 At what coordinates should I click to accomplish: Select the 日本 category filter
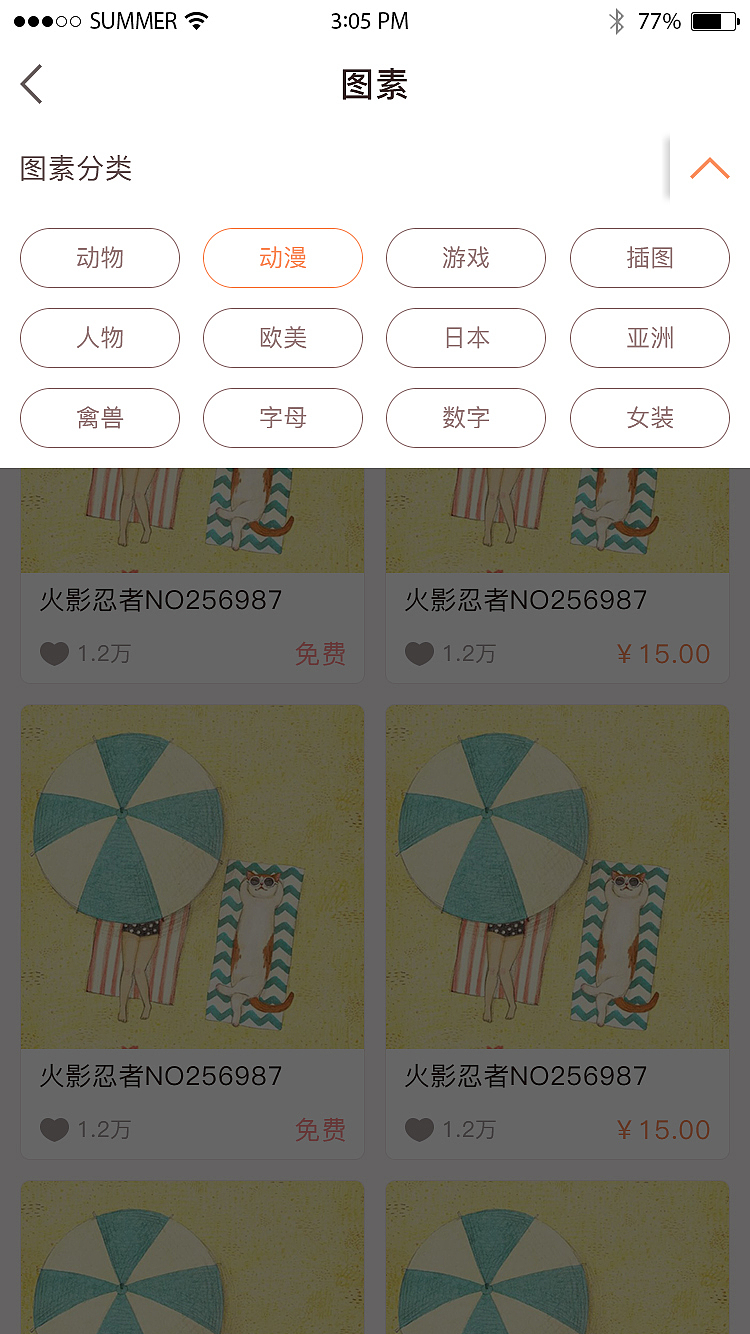[x=466, y=338]
